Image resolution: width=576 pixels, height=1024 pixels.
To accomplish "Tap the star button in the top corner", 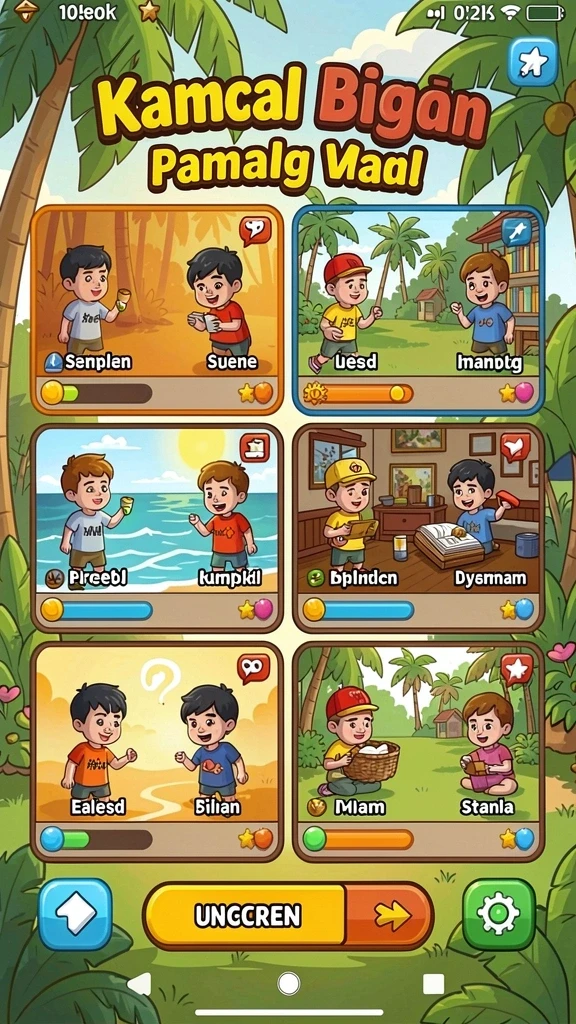I will pyautogui.click(x=532, y=61).
